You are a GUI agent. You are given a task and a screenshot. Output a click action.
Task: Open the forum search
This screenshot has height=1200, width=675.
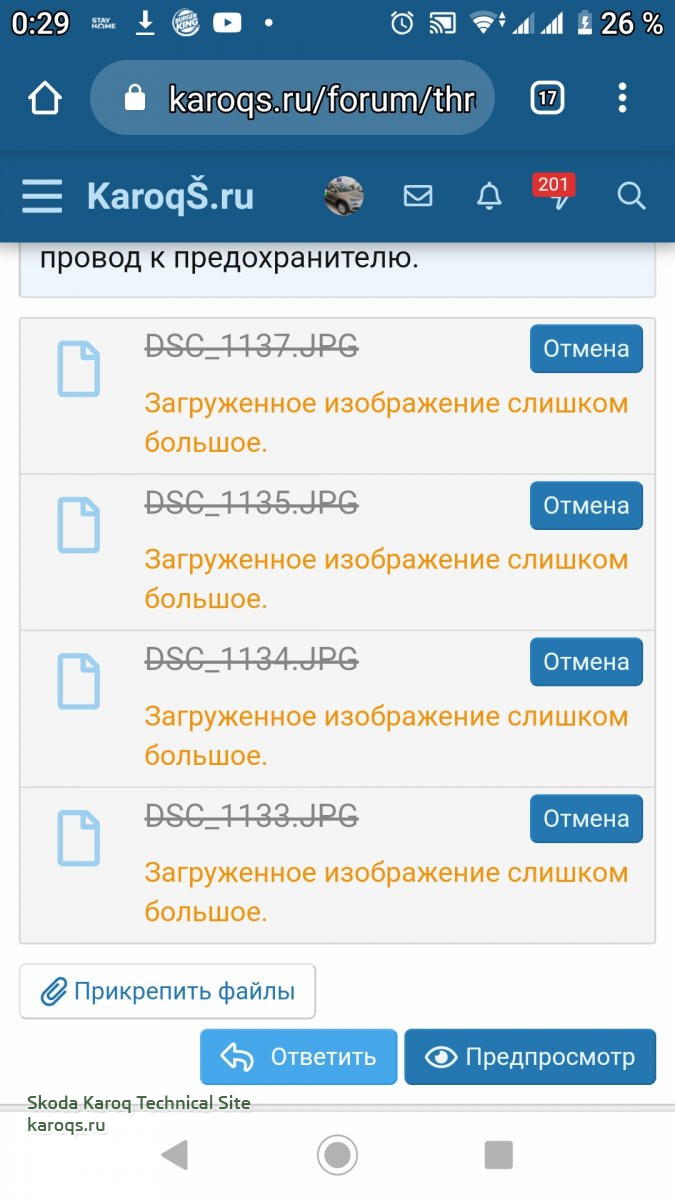[x=631, y=196]
